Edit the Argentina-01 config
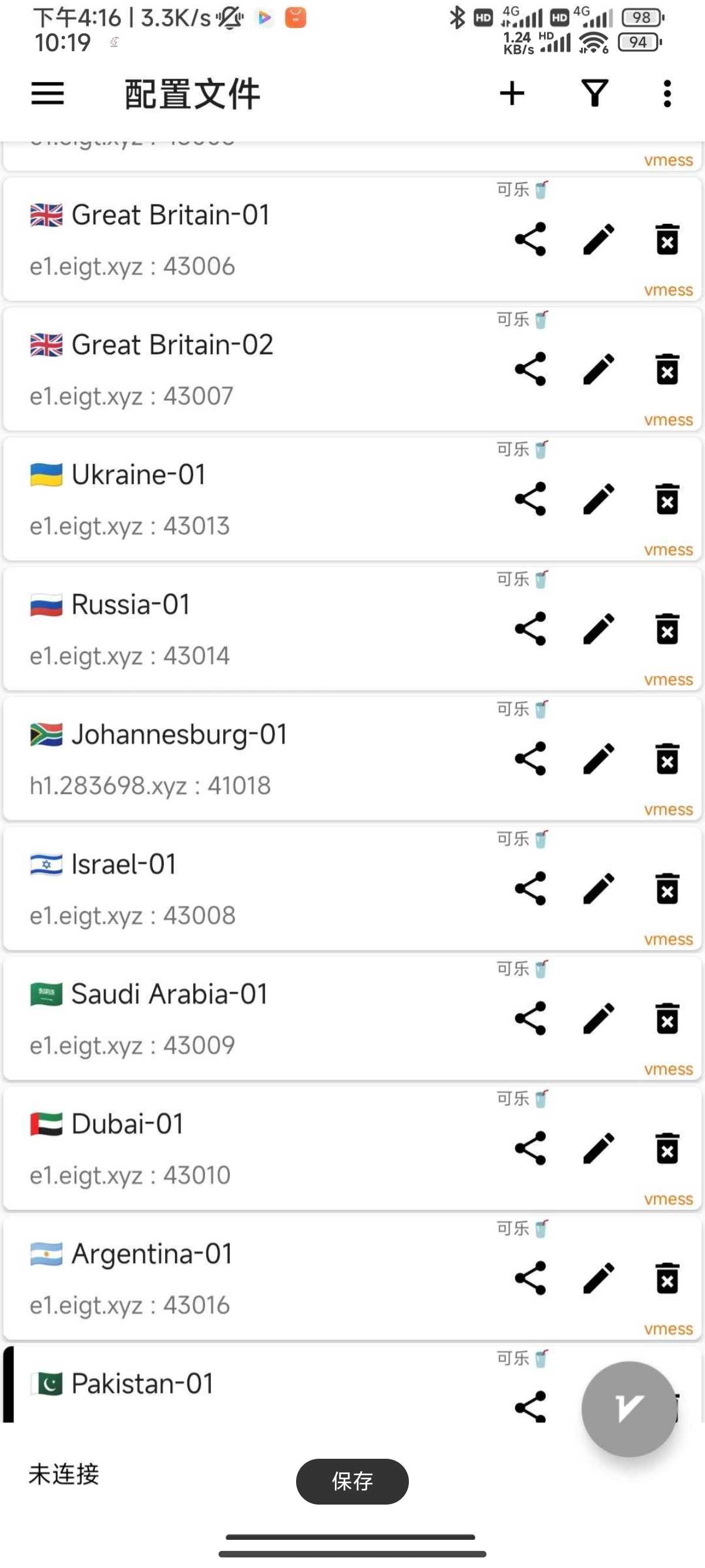Viewport: 705px width, 1568px height. pos(599,1278)
